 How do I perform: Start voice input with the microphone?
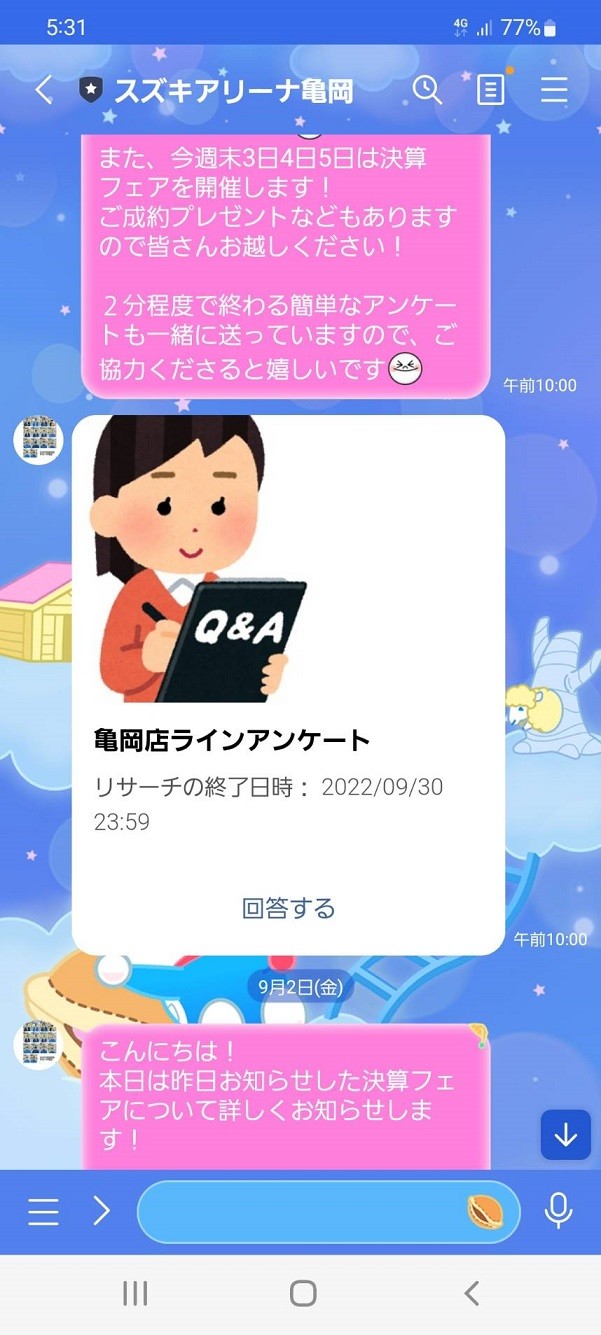pyautogui.click(x=558, y=1211)
